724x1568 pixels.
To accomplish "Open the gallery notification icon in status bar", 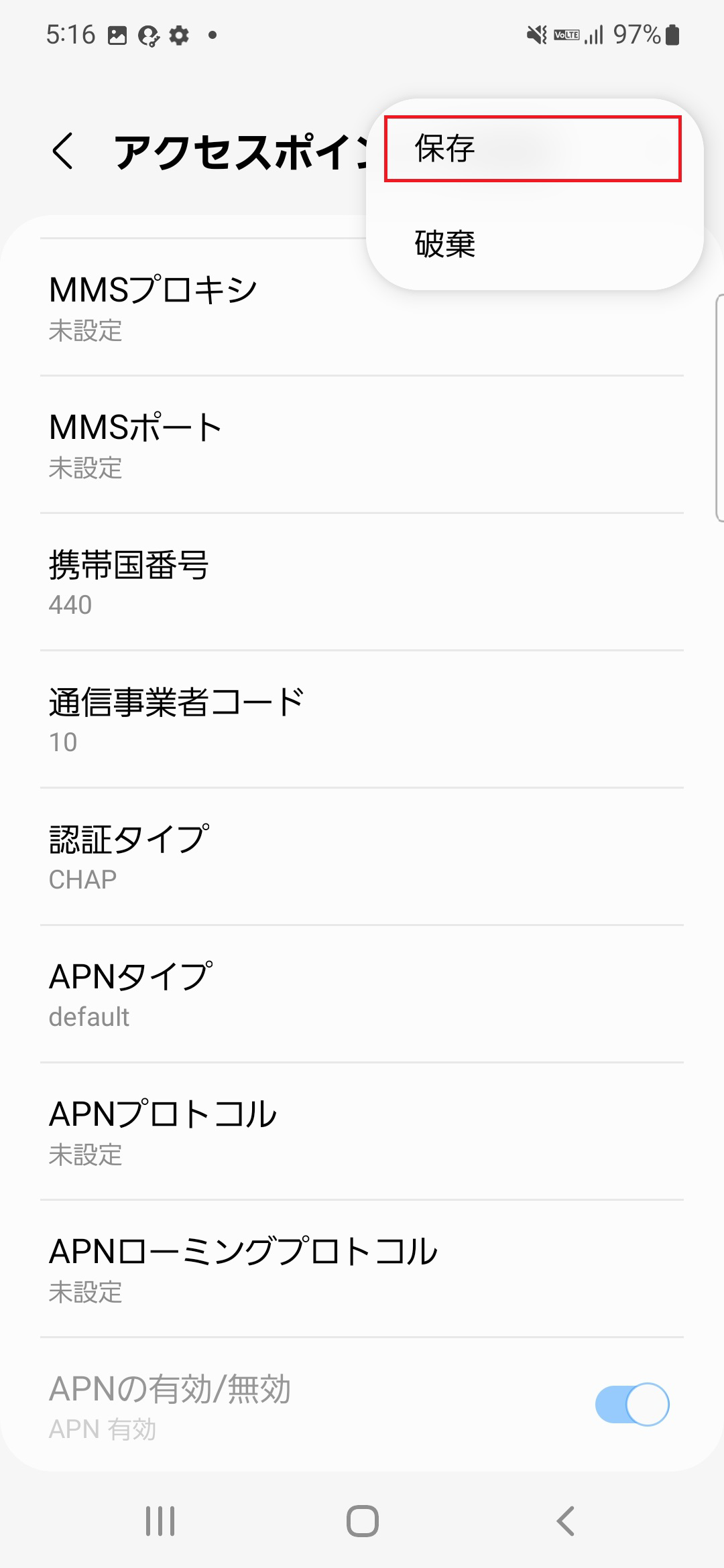I will pyautogui.click(x=117, y=35).
